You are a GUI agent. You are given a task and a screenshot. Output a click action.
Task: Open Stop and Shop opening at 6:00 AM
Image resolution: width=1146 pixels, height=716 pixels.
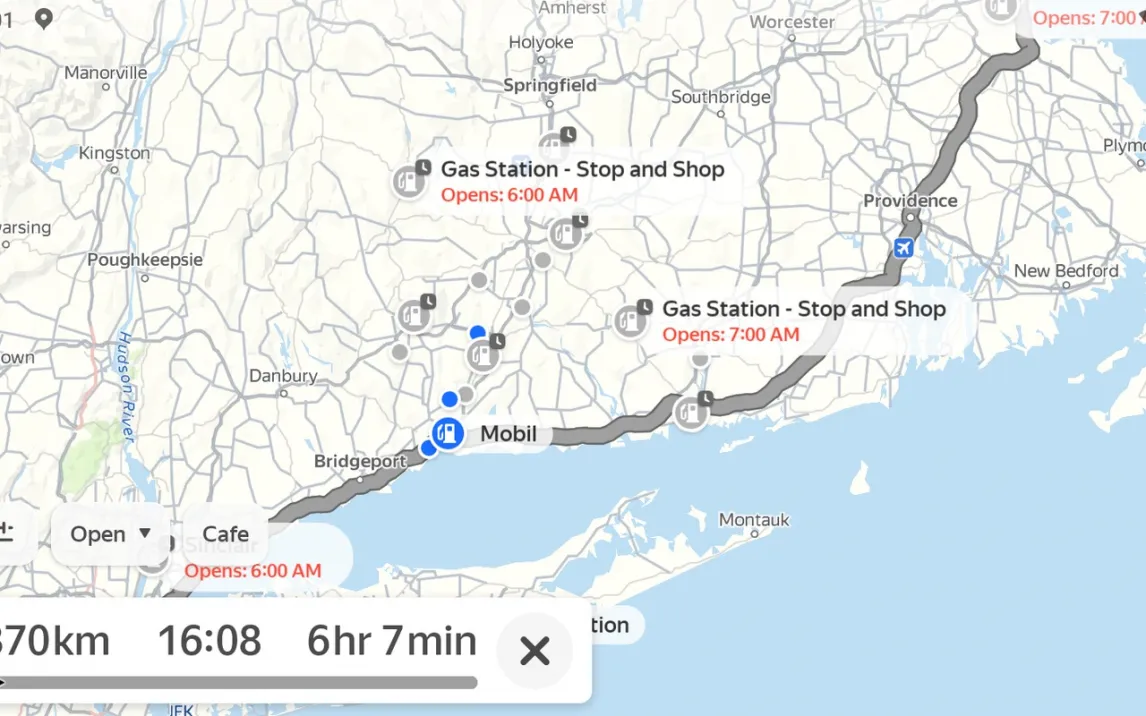(409, 181)
